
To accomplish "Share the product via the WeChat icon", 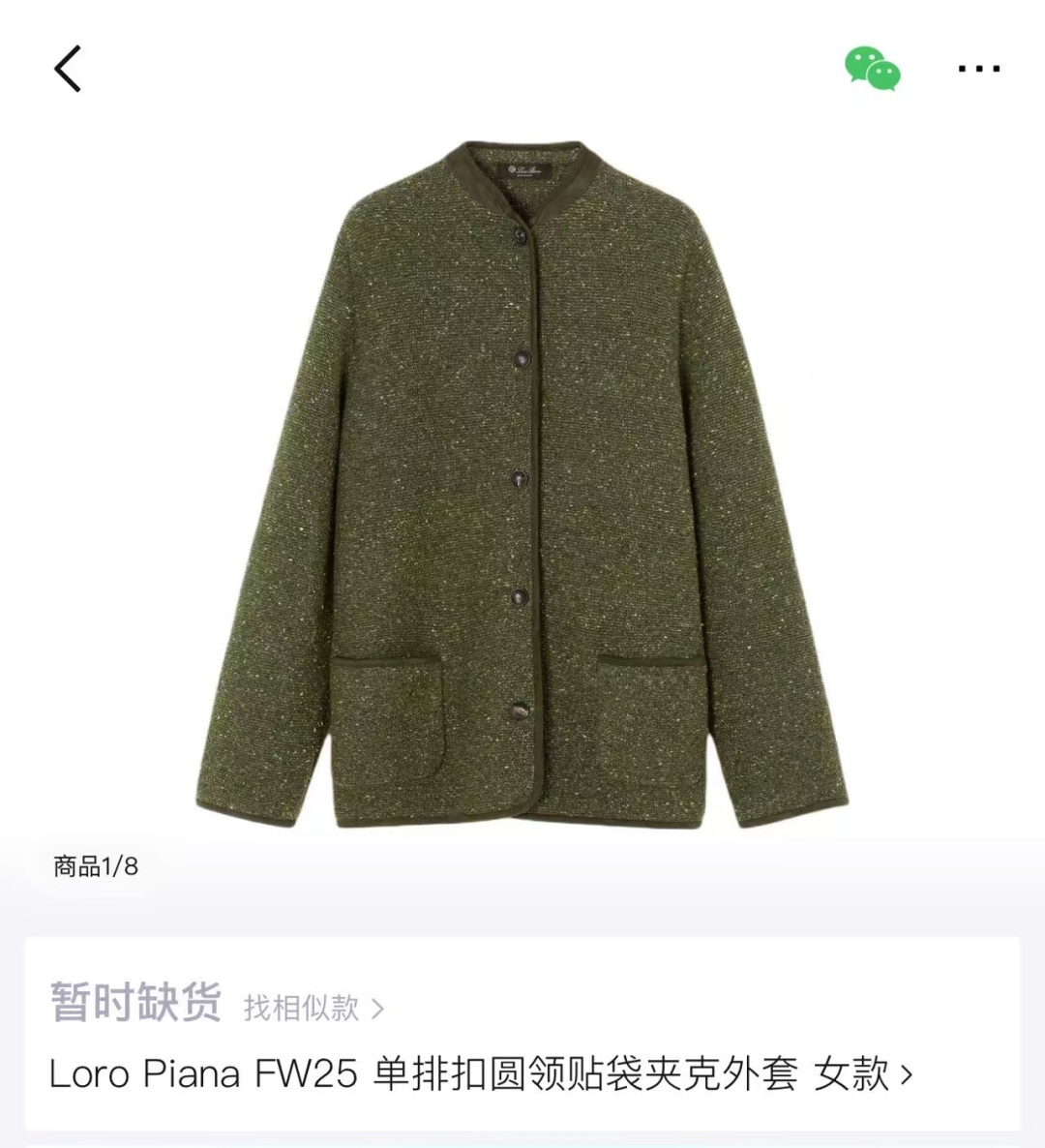I will (x=872, y=69).
